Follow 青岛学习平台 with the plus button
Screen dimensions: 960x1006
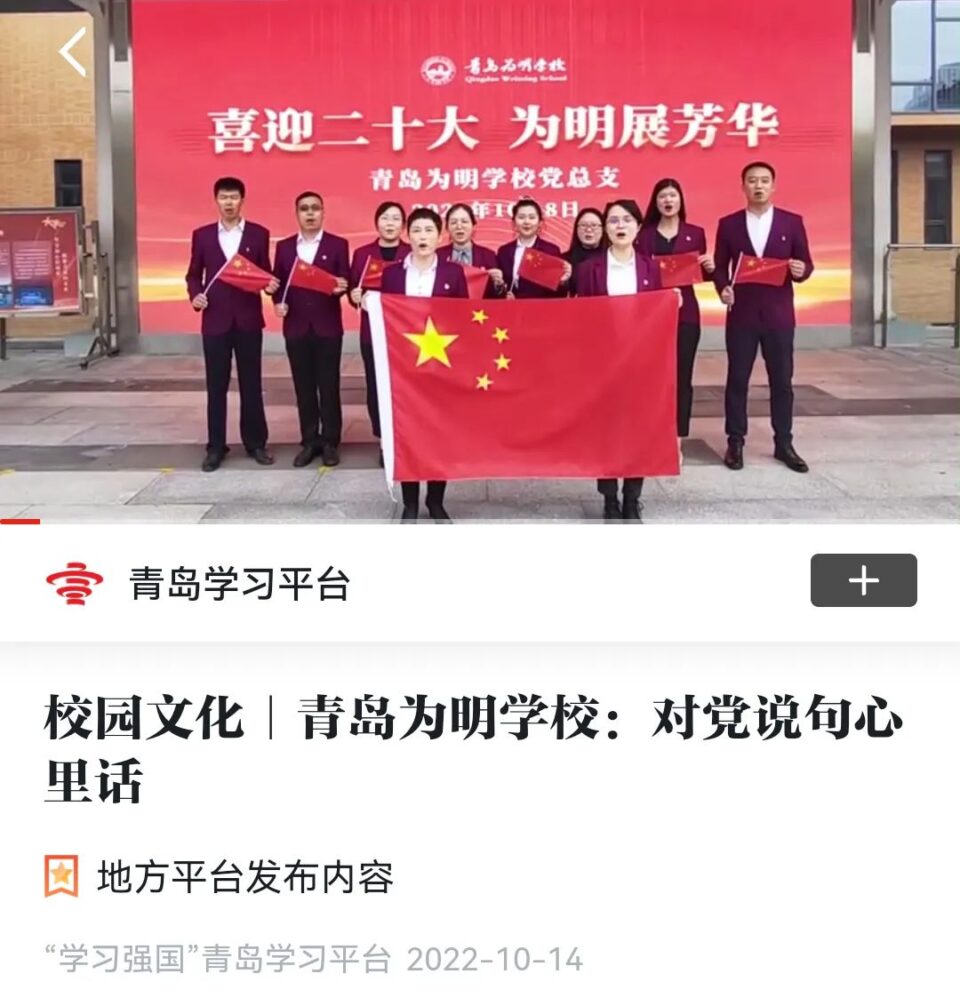click(863, 581)
